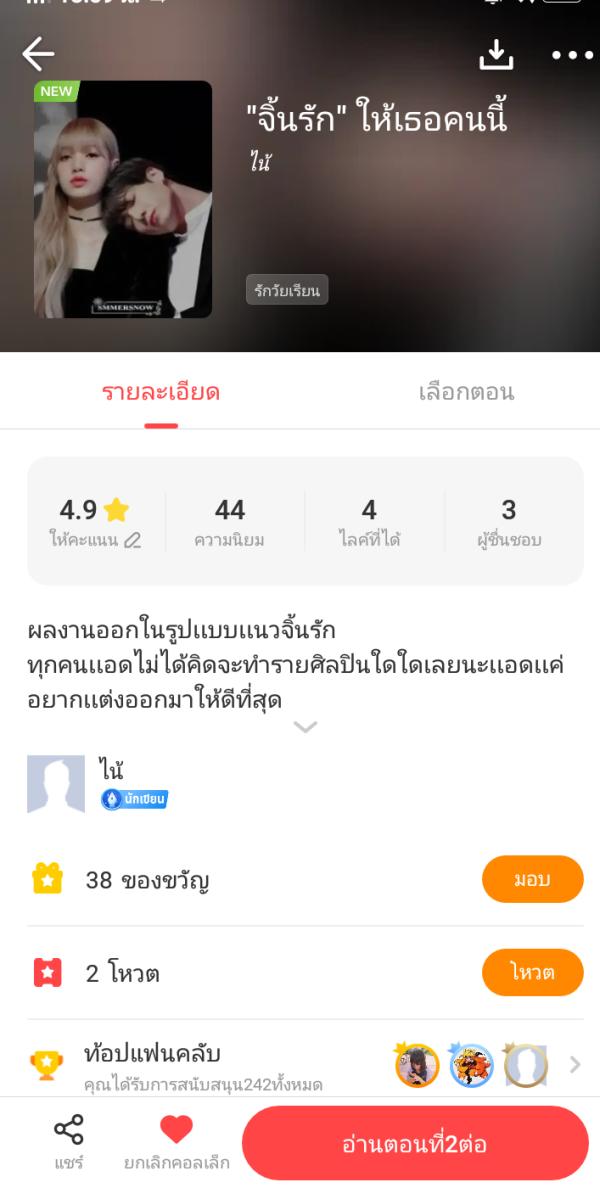This screenshot has height=1188, width=600.
Task: Expand the full story description
Action: 305,727
